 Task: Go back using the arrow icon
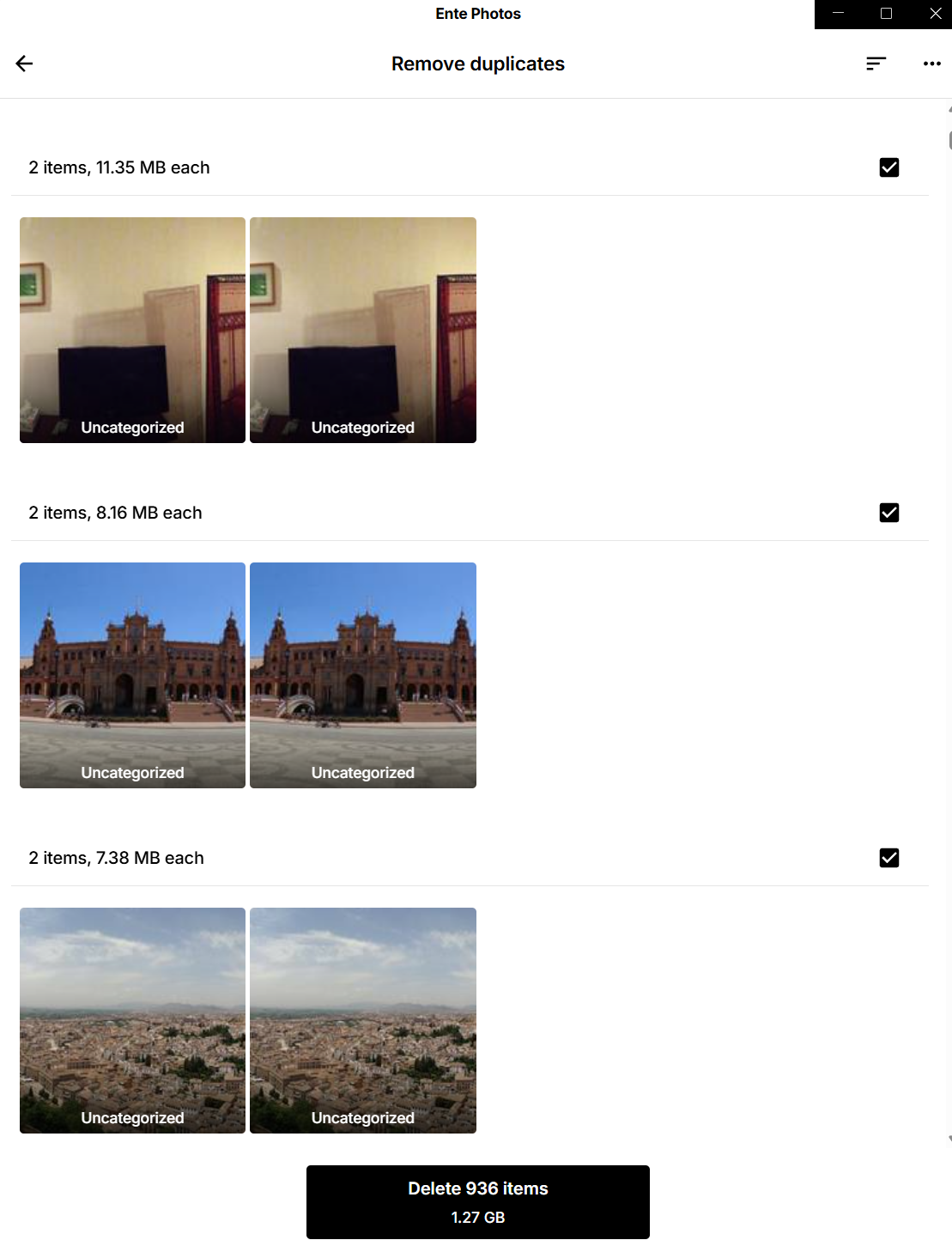tap(24, 64)
